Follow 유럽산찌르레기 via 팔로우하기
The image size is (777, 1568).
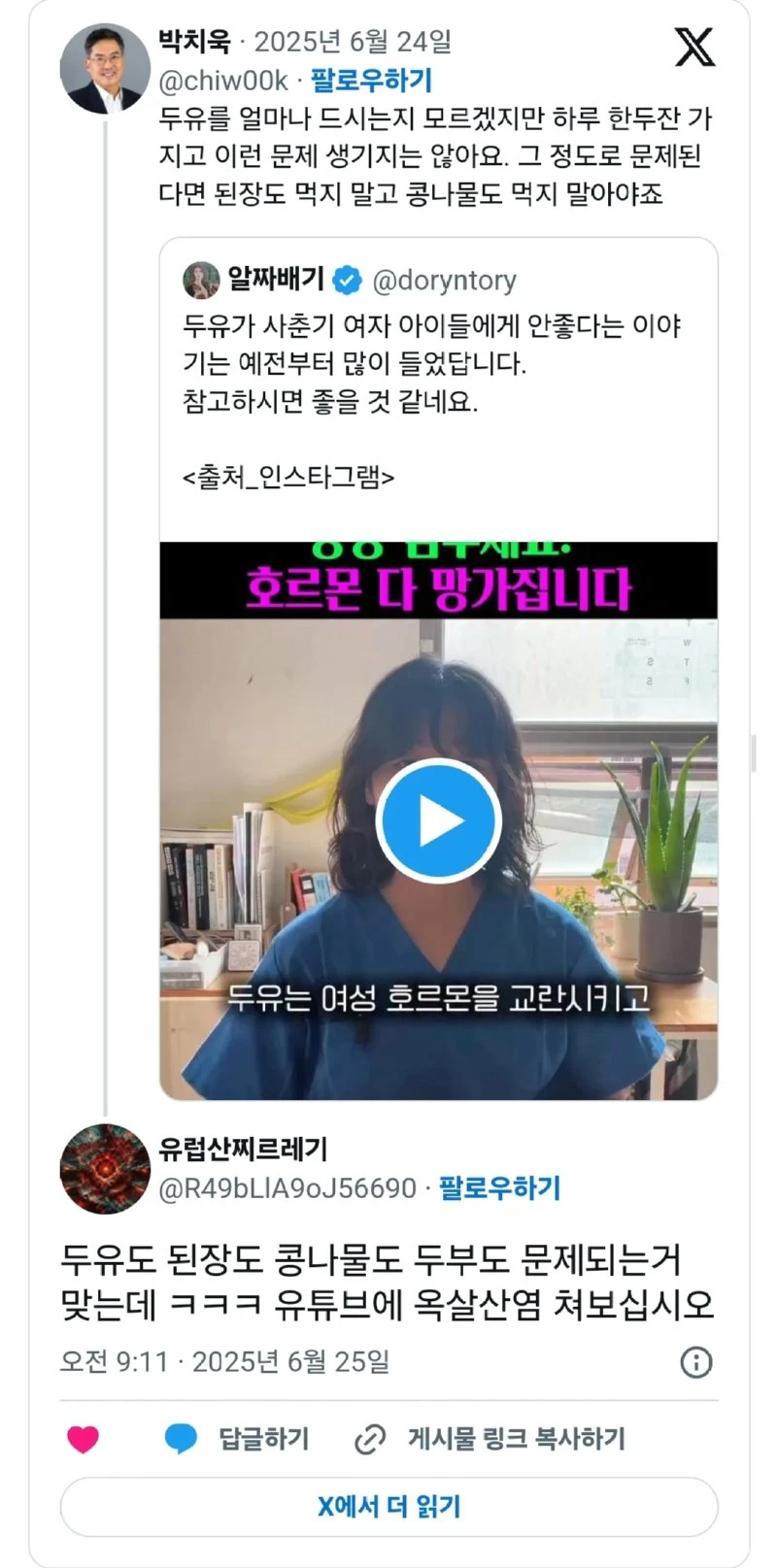point(499,1187)
